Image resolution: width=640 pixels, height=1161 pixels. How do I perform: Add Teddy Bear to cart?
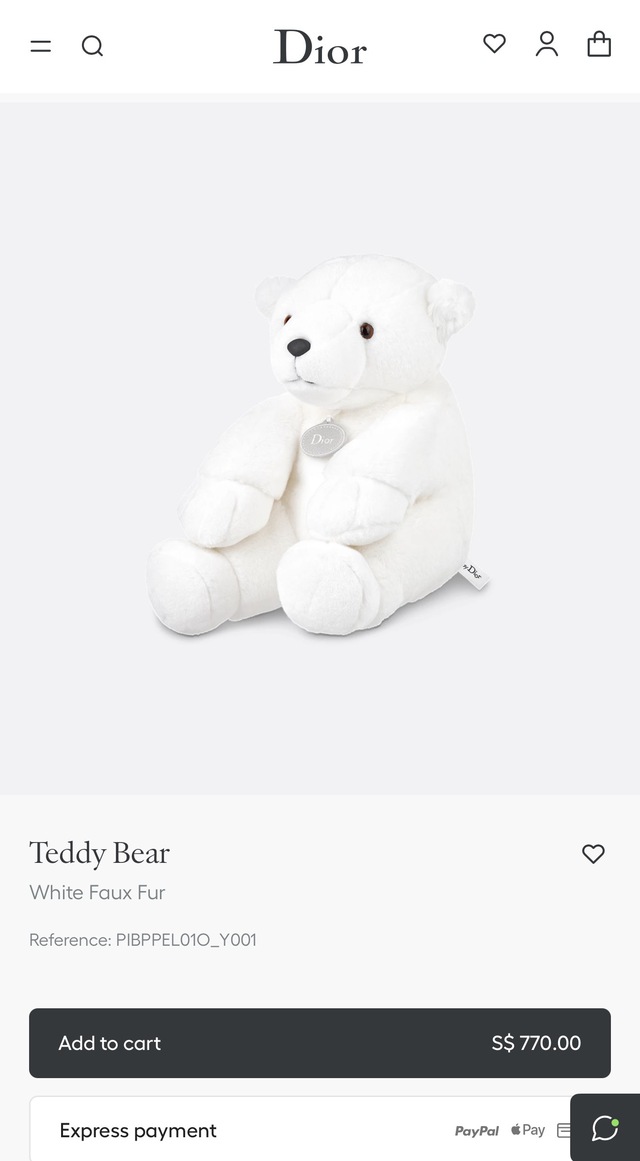click(x=319, y=1043)
